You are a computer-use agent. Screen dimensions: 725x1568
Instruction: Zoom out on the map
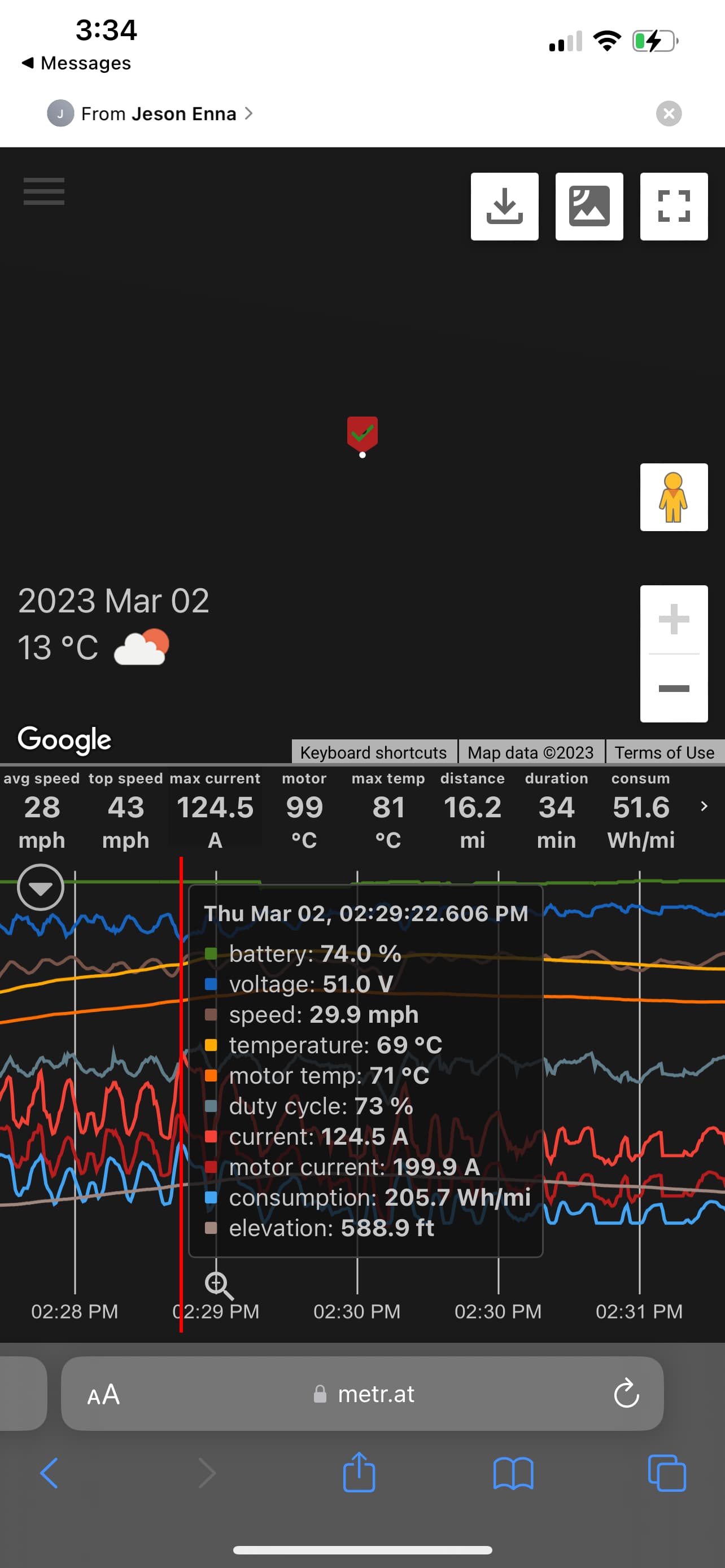[x=673, y=689]
